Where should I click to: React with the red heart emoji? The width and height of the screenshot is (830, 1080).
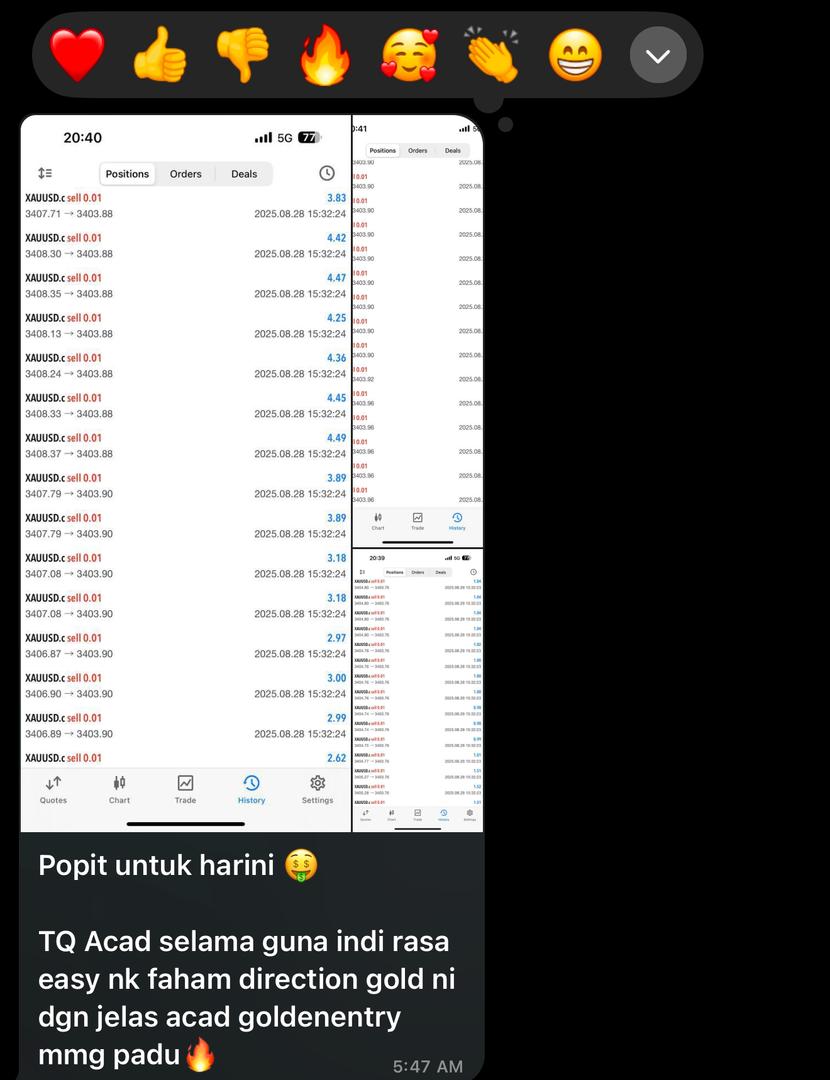(x=78, y=55)
